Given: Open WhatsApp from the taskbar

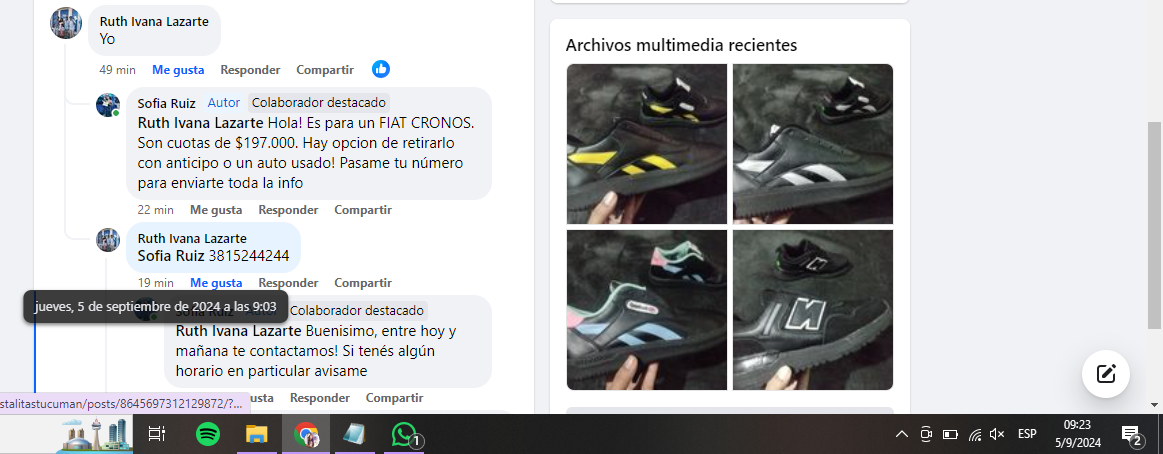Looking at the screenshot, I should 403,434.
